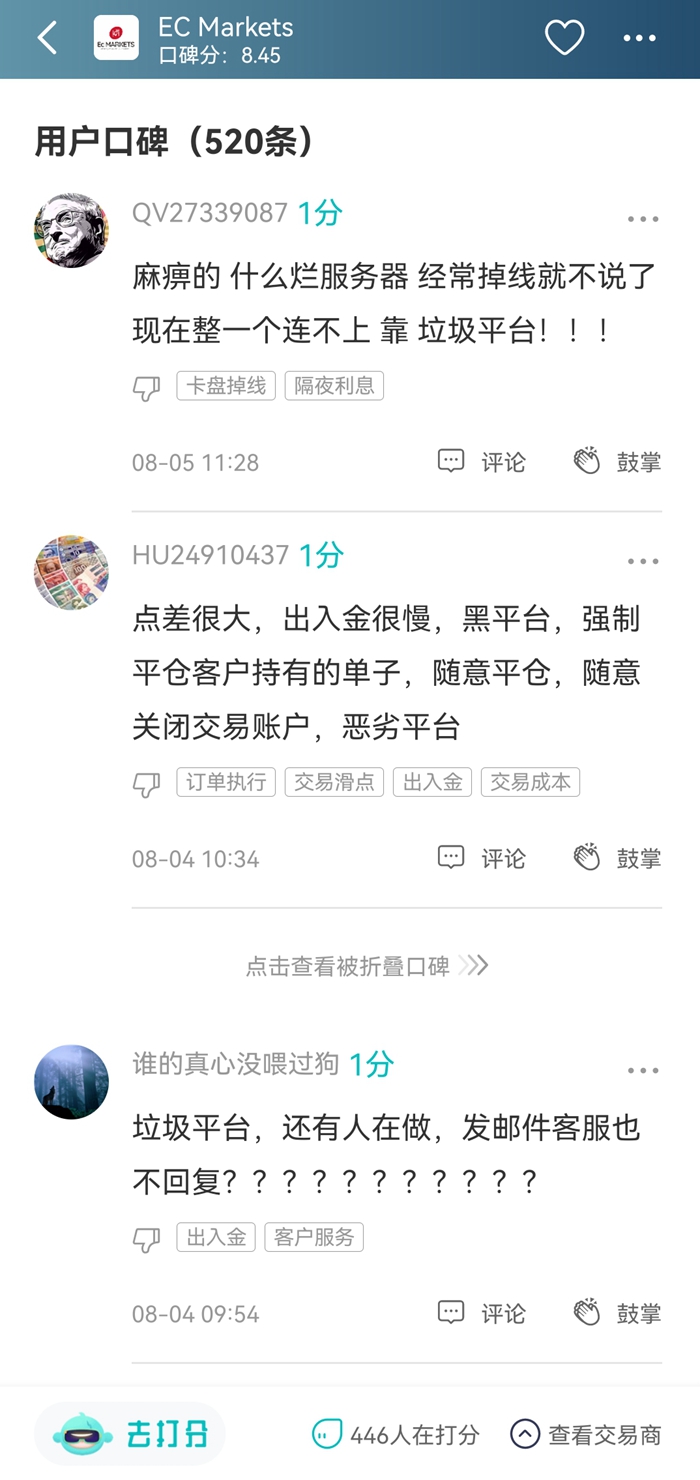Tap the 去打分 rating button
The width and height of the screenshot is (700, 1480).
point(130,1435)
